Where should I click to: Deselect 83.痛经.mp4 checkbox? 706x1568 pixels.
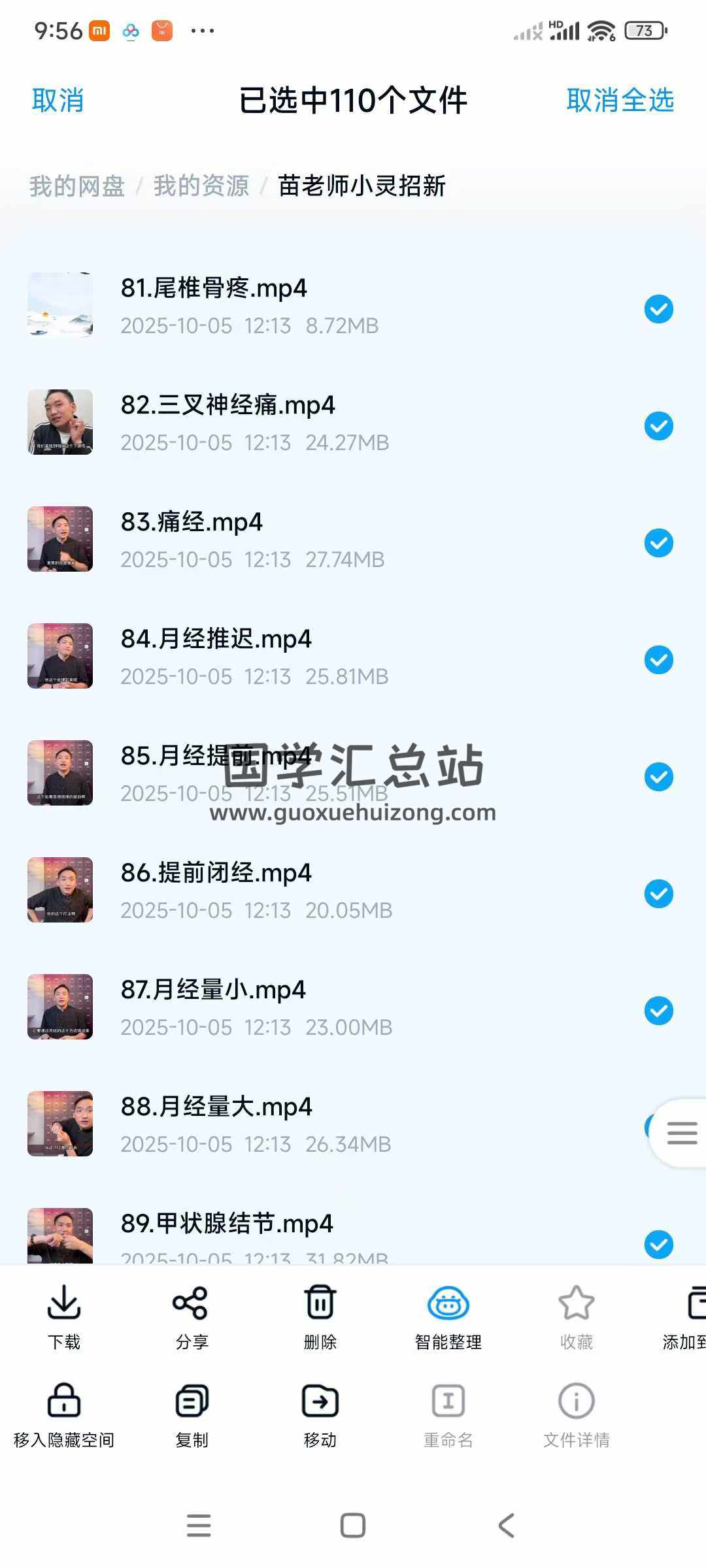[658, 543]
